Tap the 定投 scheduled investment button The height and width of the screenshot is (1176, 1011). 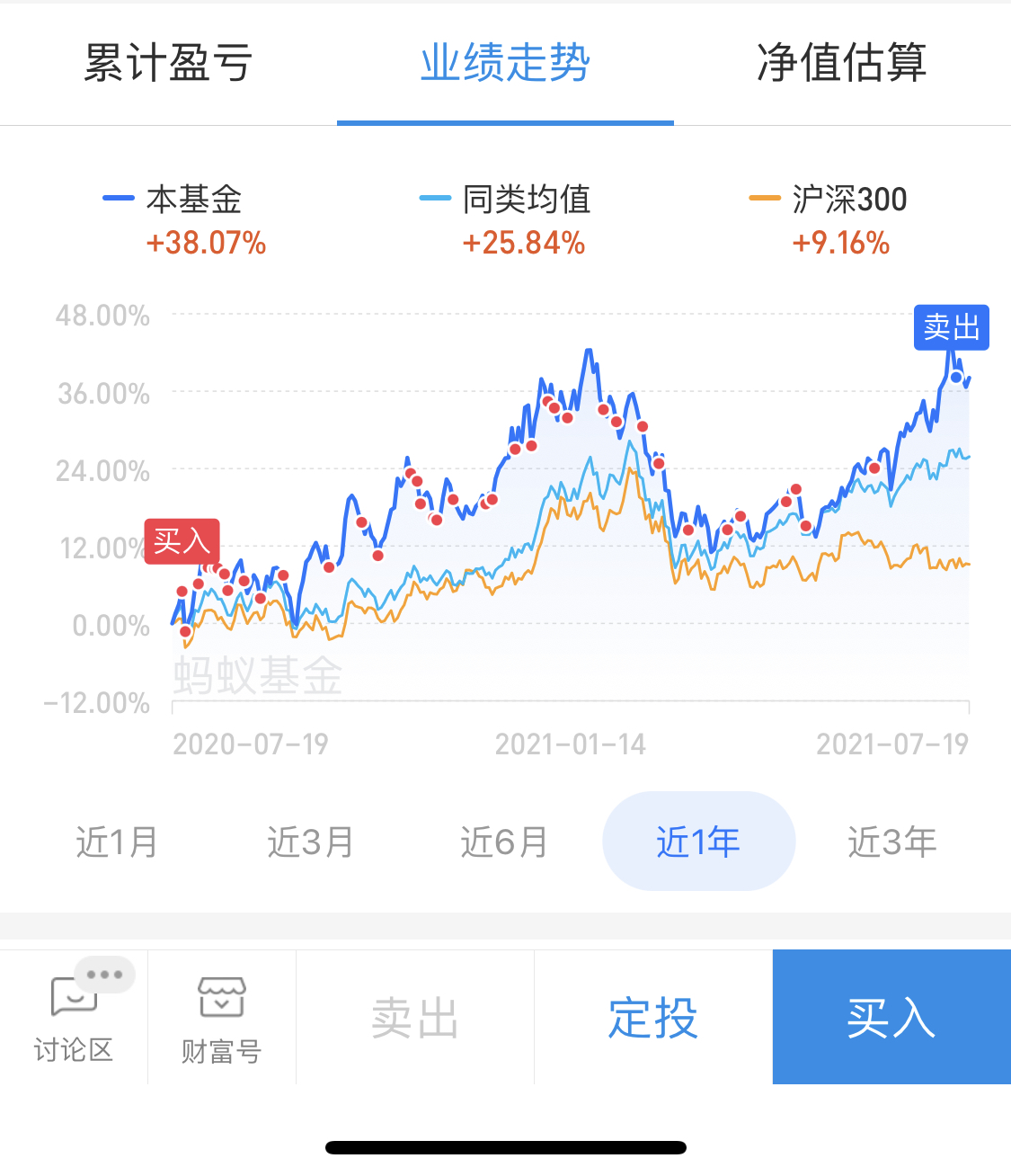pos(653,1018)
